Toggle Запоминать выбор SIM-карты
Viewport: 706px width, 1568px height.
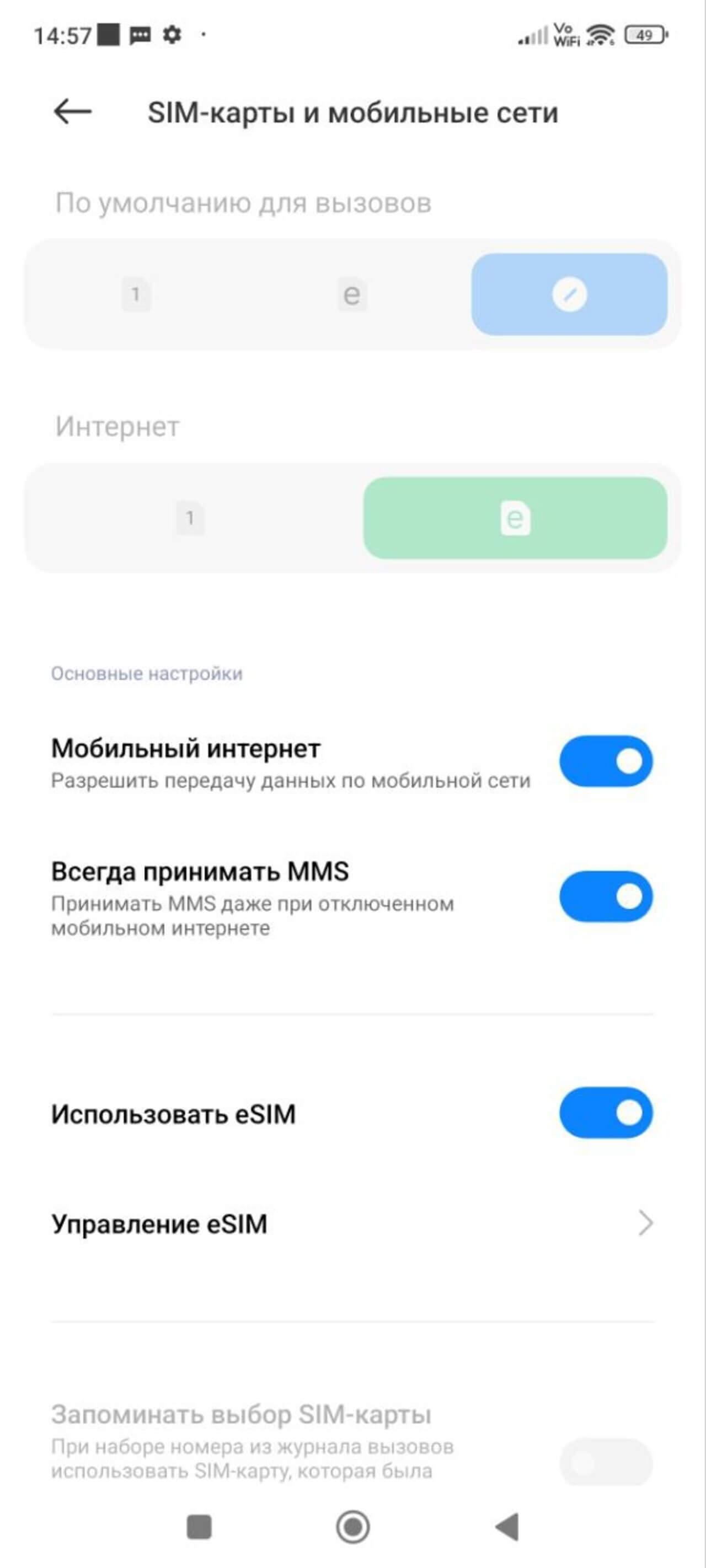pyautogui.click(x=606, y=1462)
